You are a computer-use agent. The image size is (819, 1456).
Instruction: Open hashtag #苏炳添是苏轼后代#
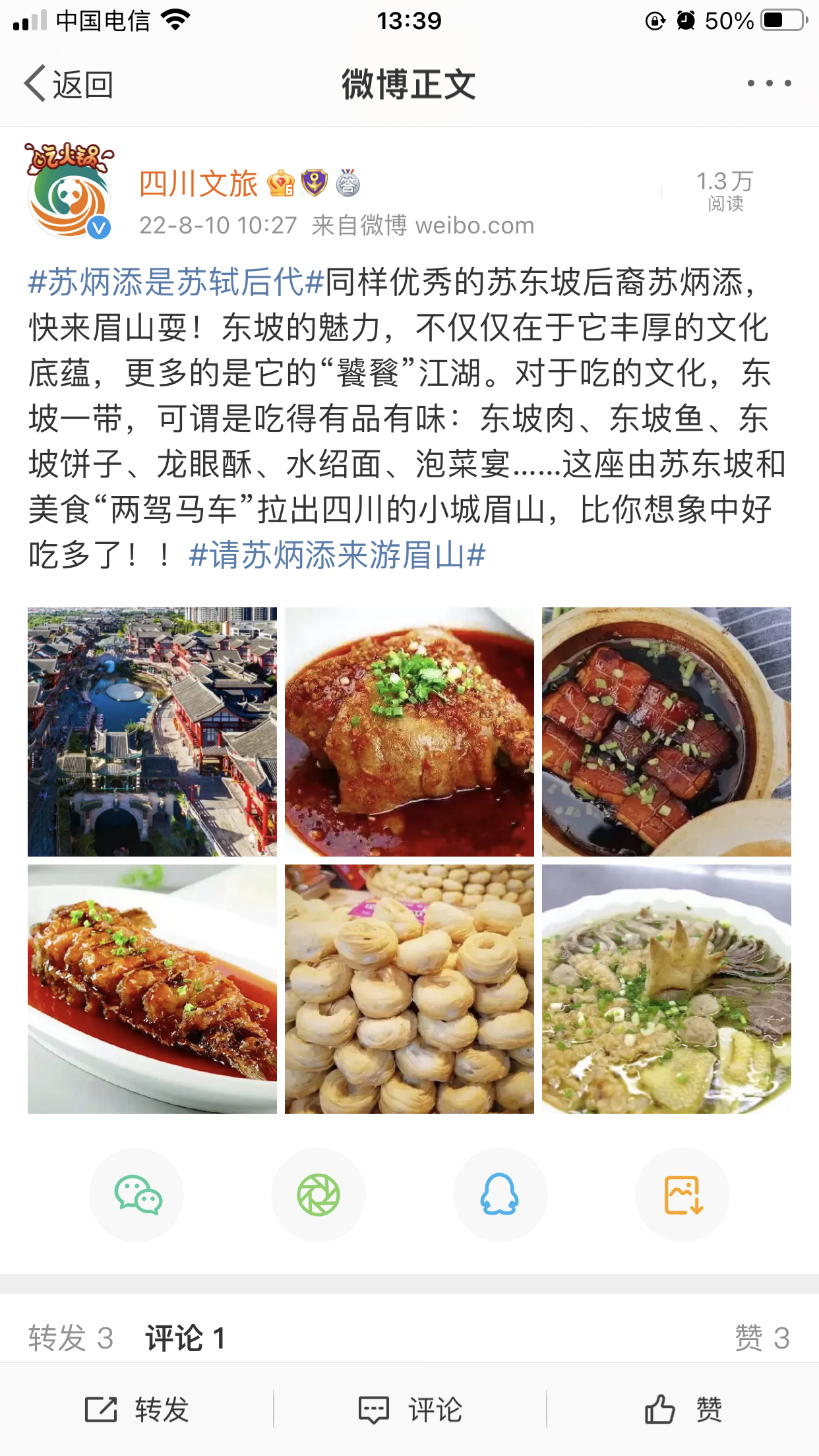(x=176, y=282)
